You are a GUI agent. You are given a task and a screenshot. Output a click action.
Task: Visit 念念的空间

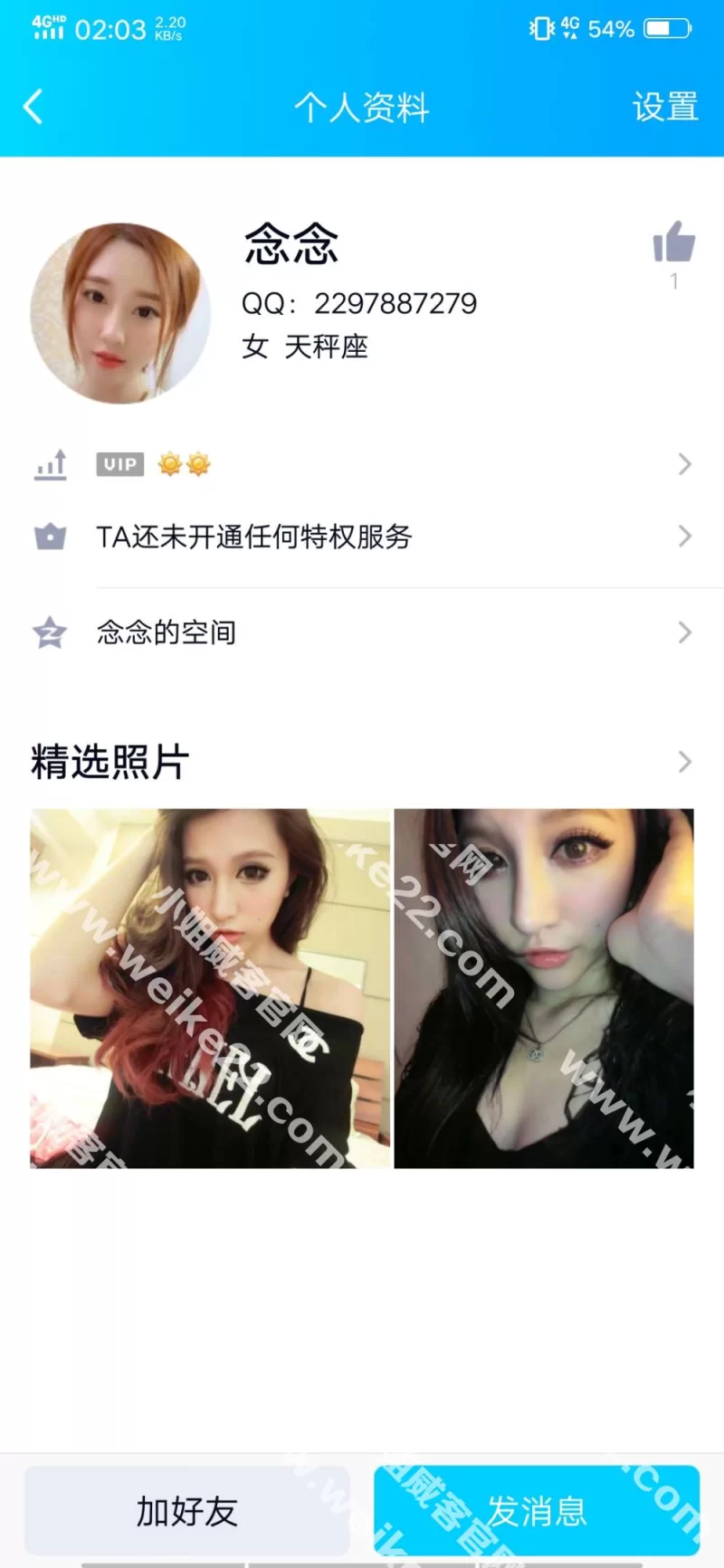coord(362,632)
